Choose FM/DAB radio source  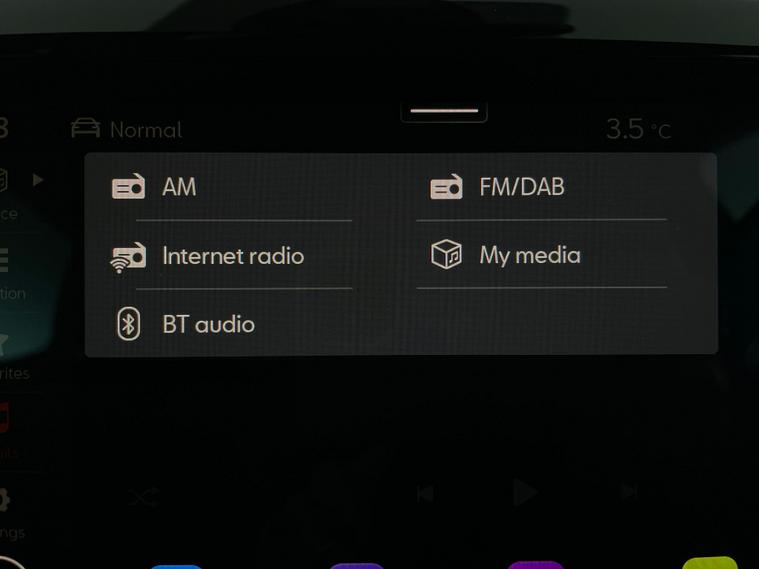[520, 187]
